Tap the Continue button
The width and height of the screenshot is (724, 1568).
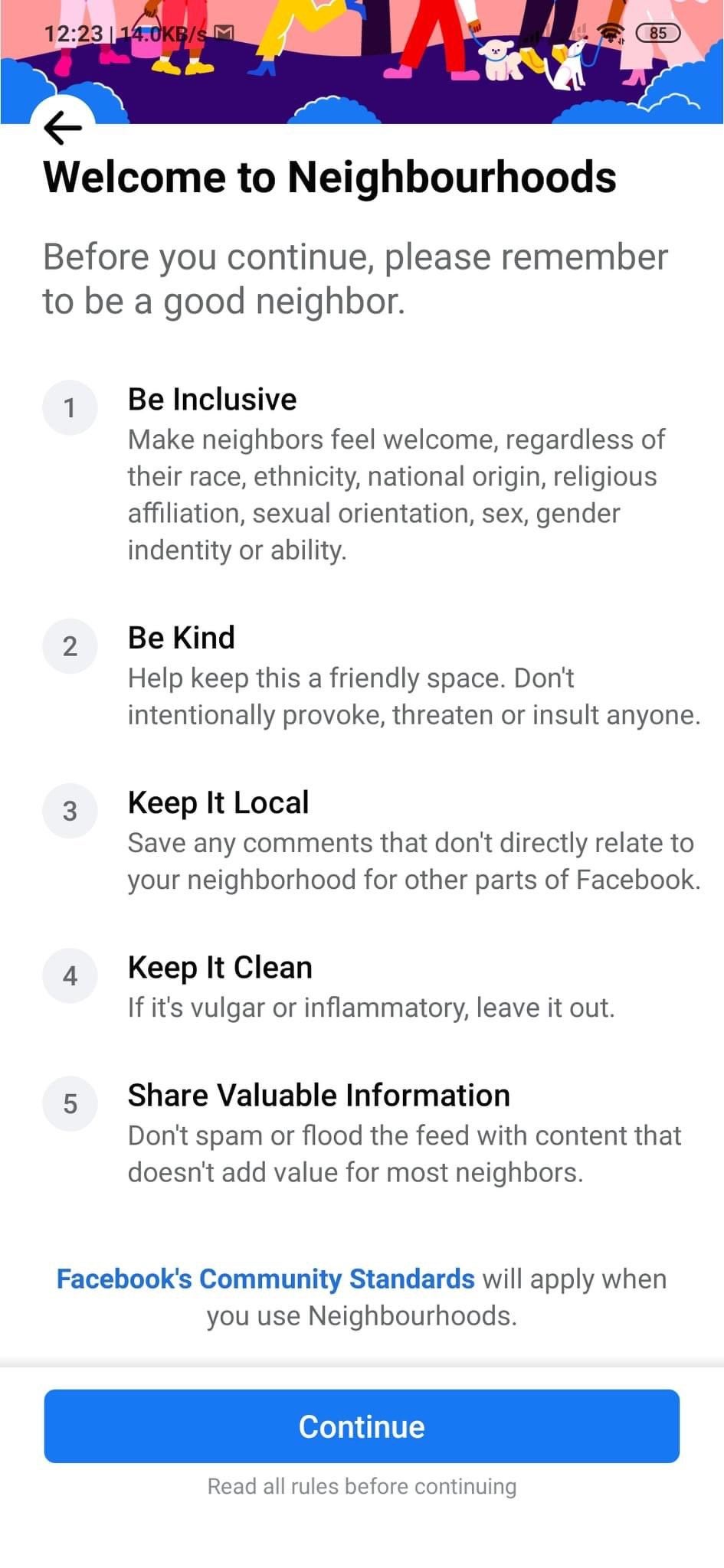point(362,1426)
